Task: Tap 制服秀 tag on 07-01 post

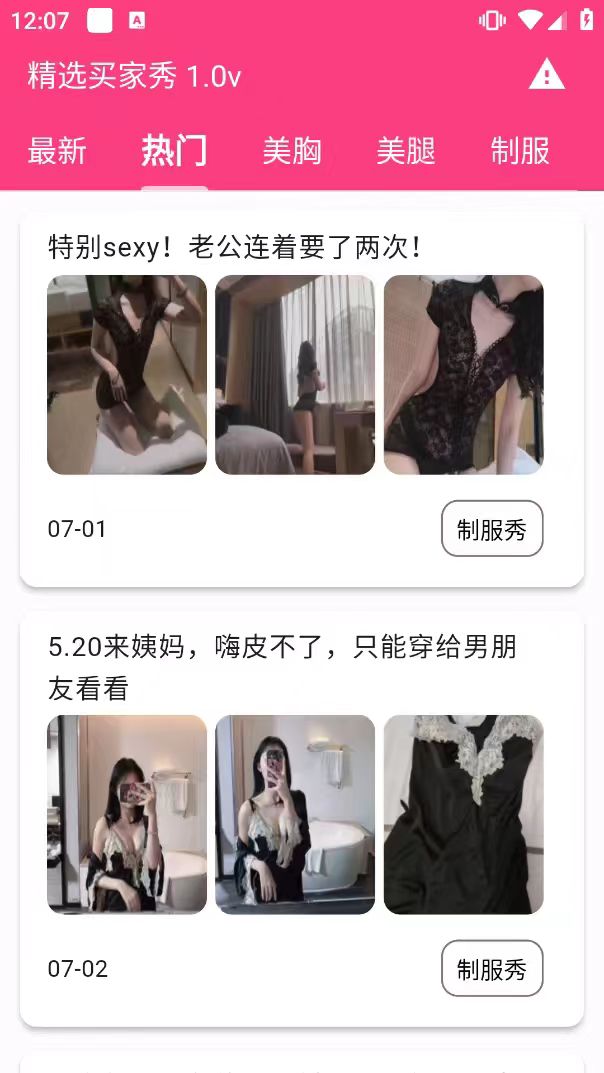Action: click(492, 529)
